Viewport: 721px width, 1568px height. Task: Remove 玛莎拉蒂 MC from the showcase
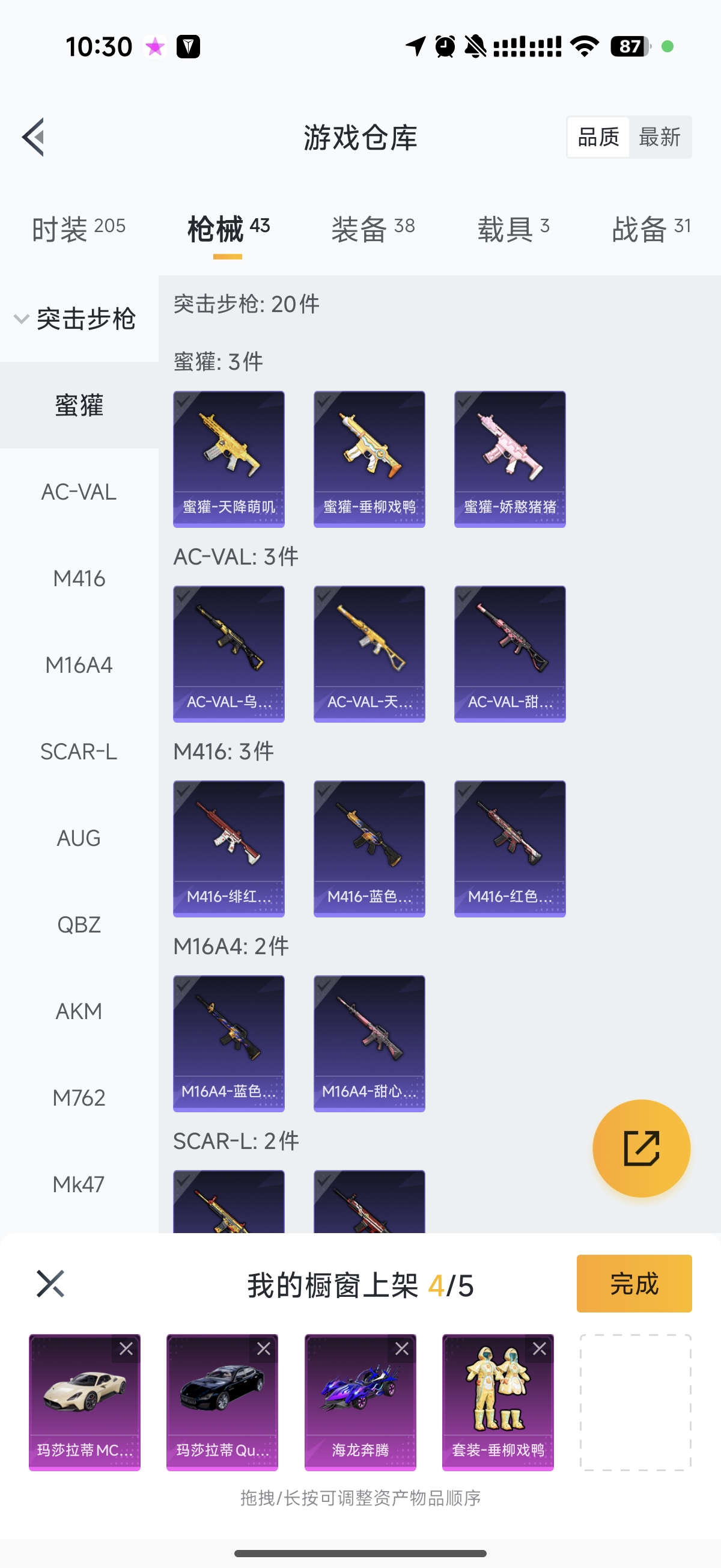(x=126, y=1349)
